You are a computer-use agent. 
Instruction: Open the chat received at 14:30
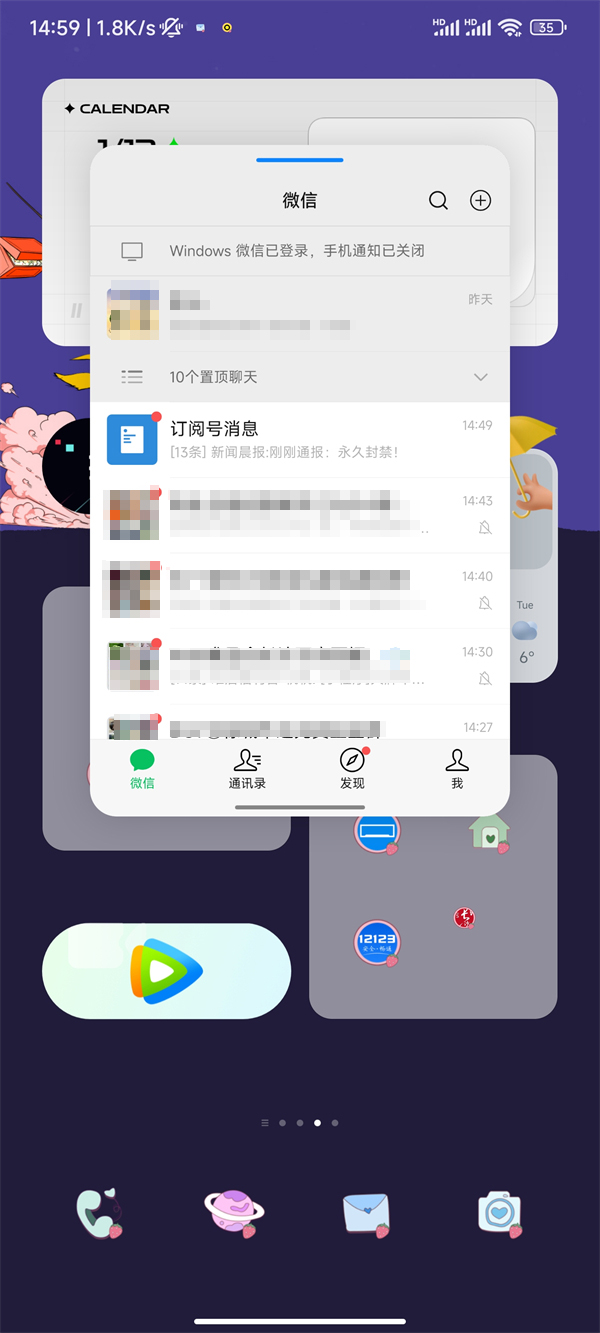299,665
